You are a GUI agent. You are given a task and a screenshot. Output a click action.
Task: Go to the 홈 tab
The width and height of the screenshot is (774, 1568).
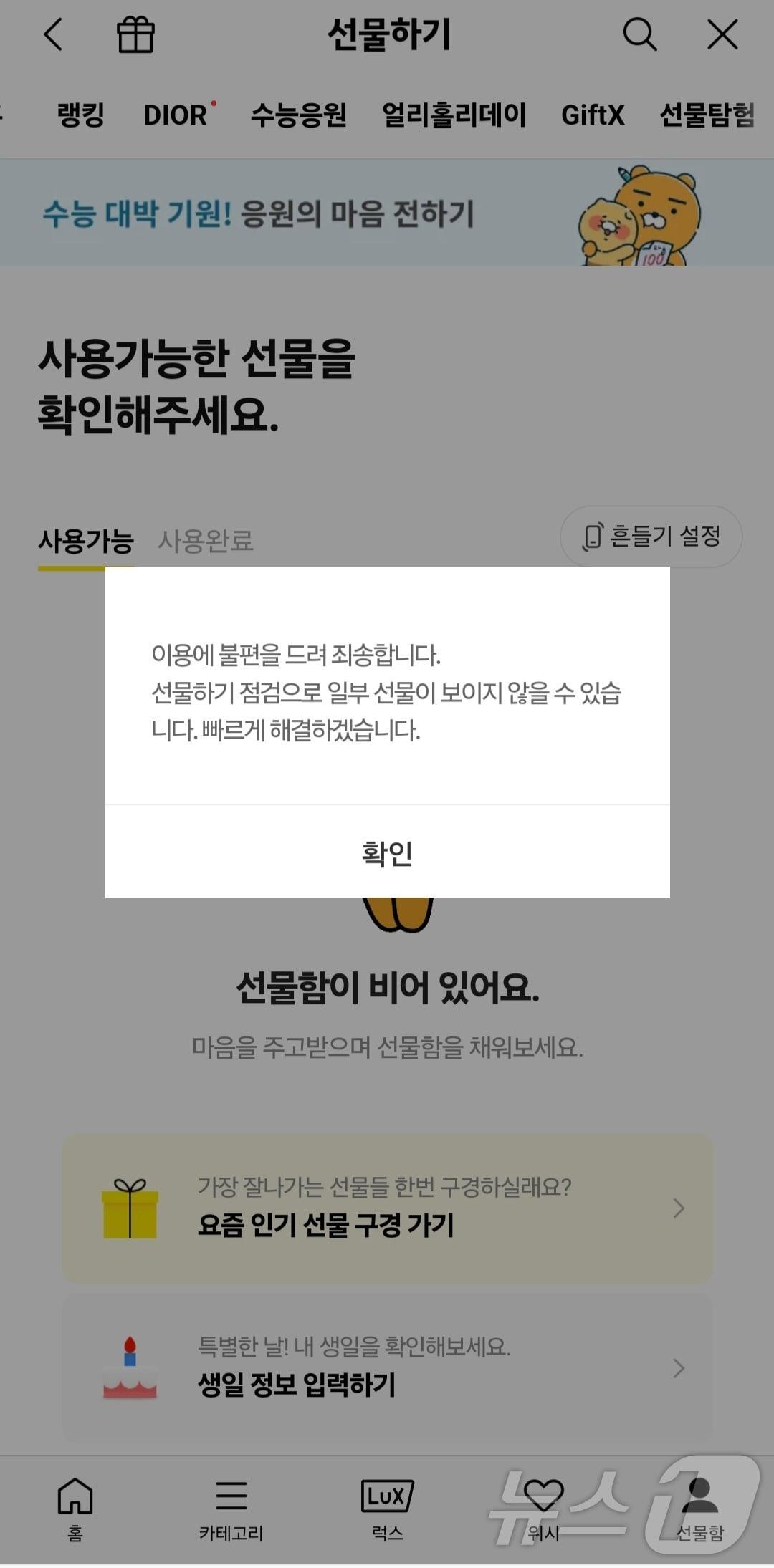[x=75, y=1509]
